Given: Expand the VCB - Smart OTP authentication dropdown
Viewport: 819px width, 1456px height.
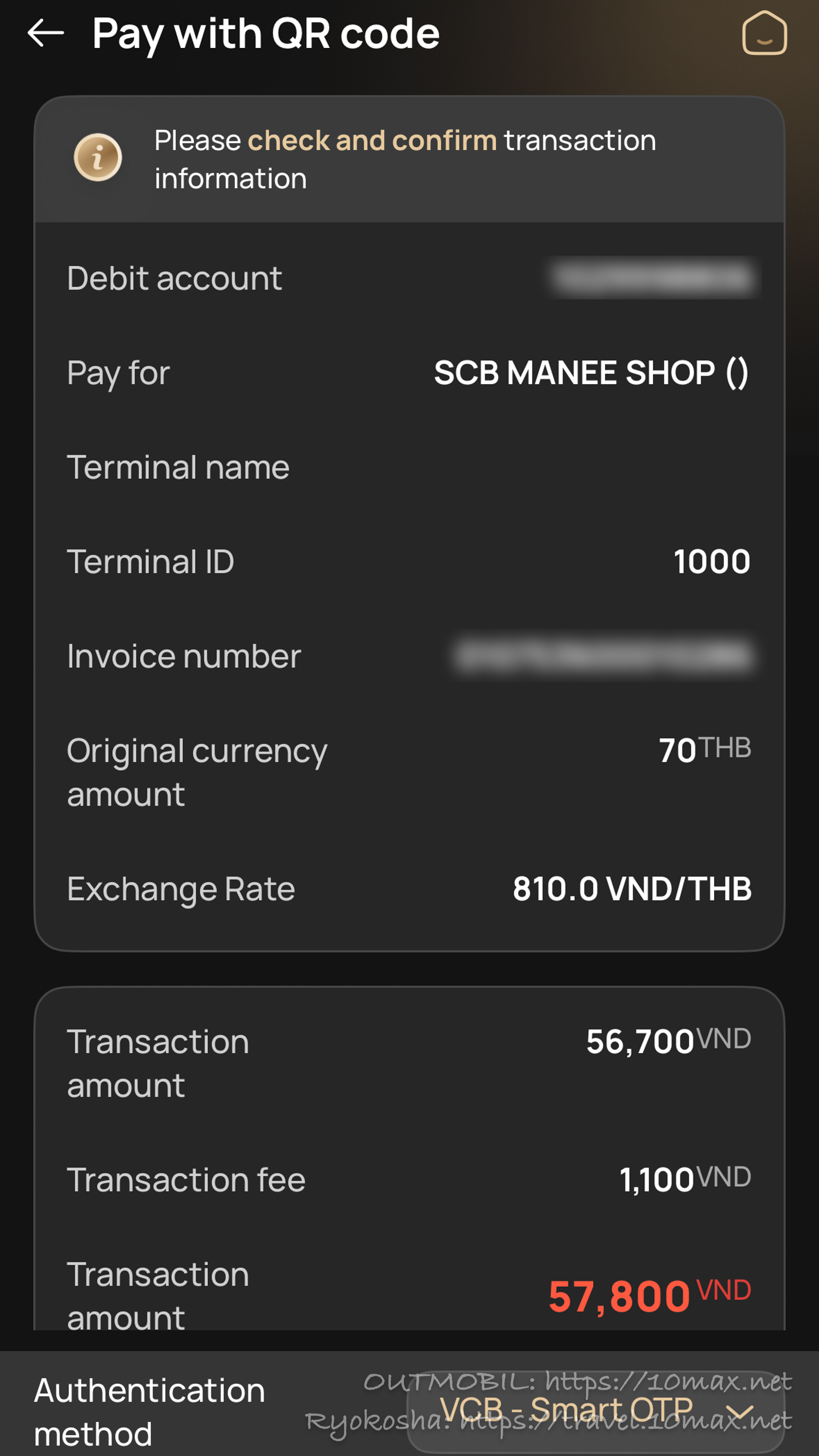Looking at the screenshot, I should point(596,1411).
